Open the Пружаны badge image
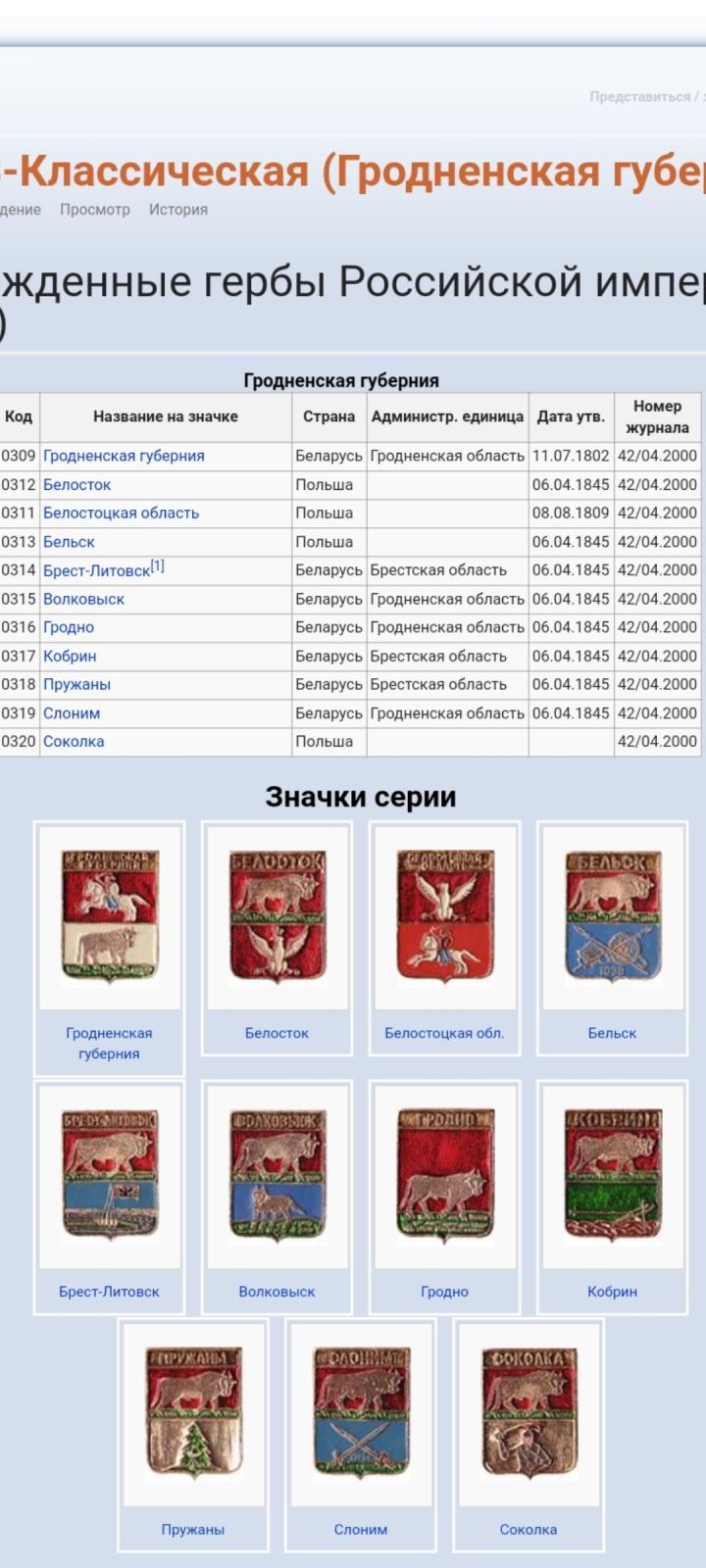 point(193,1413)
